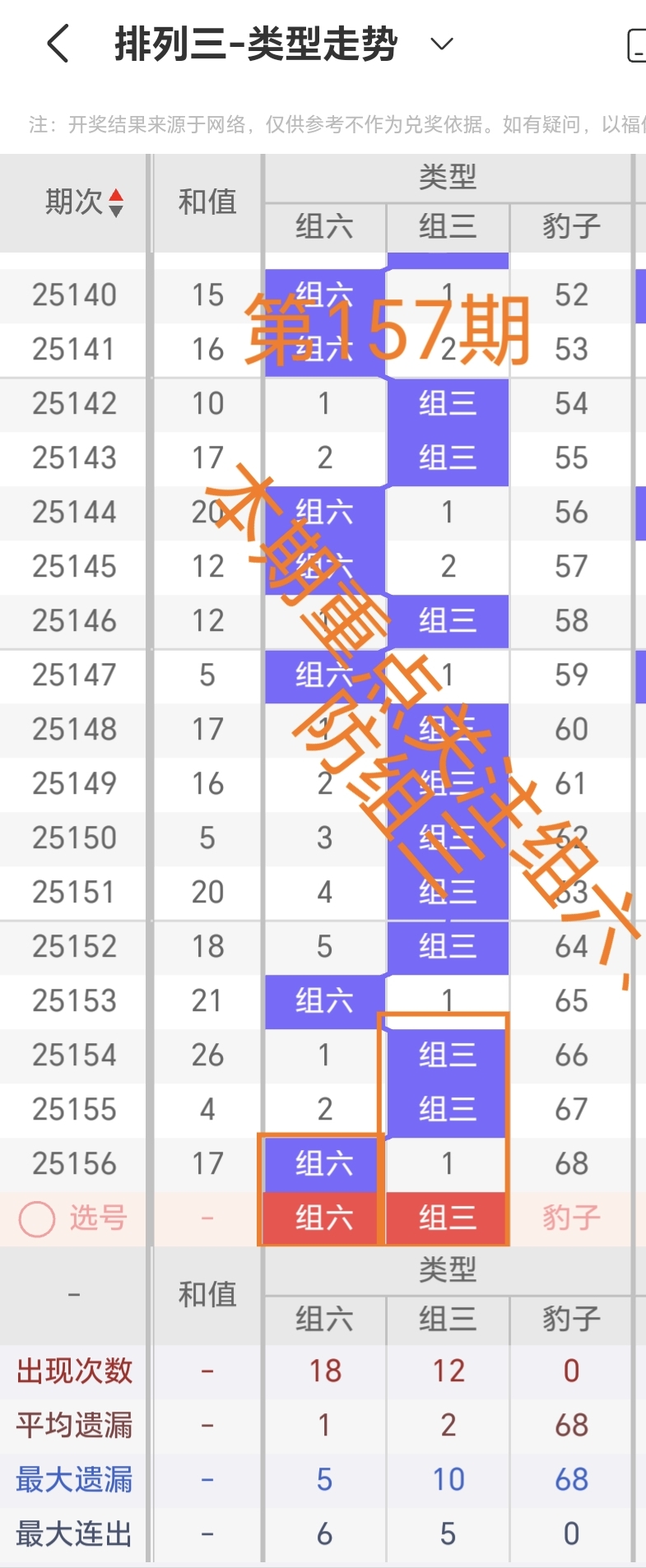This screenshot has width=646, height=1568.
Task: Open the 排列三-类型走势 title dropdown
Action: click(x=441, y=44)
